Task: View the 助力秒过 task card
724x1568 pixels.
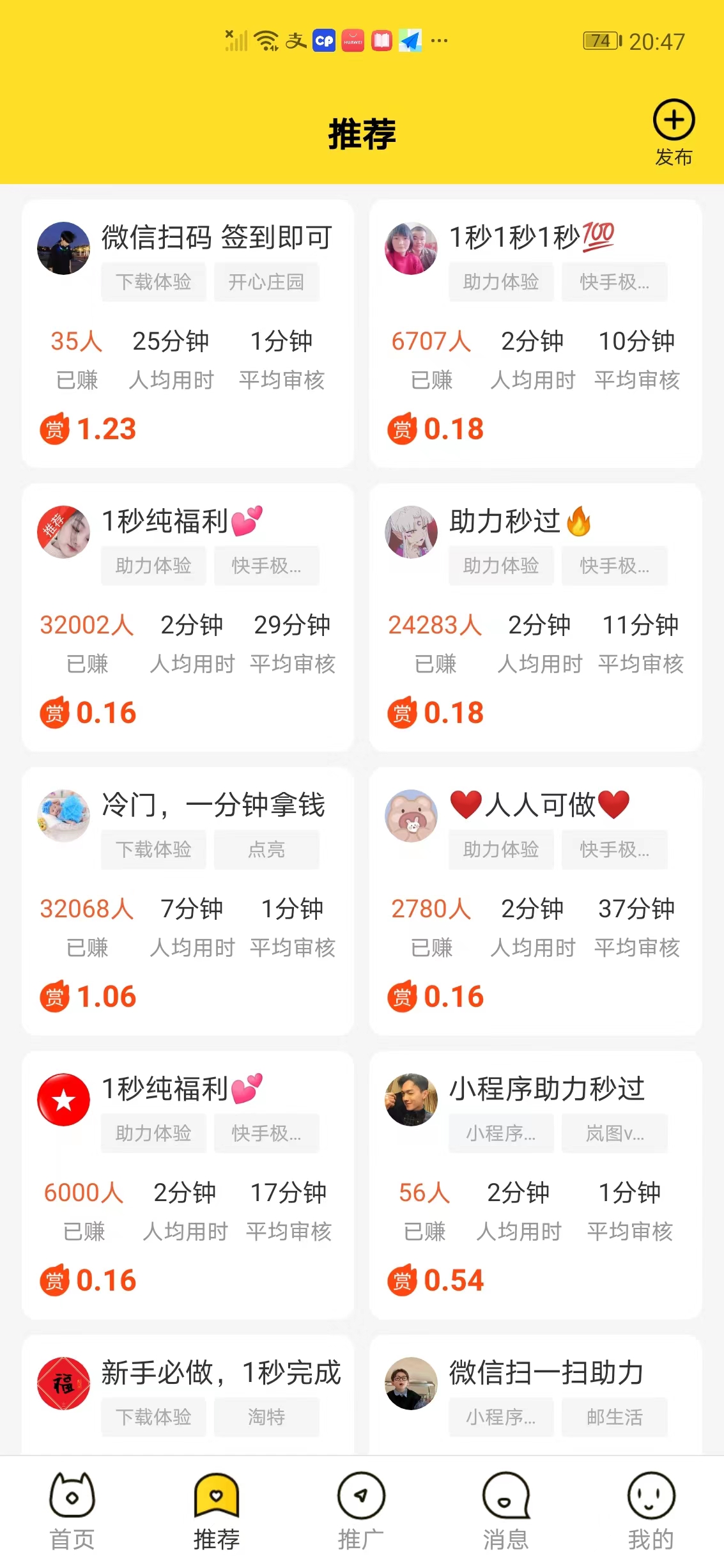Action: tap(535, 617)
